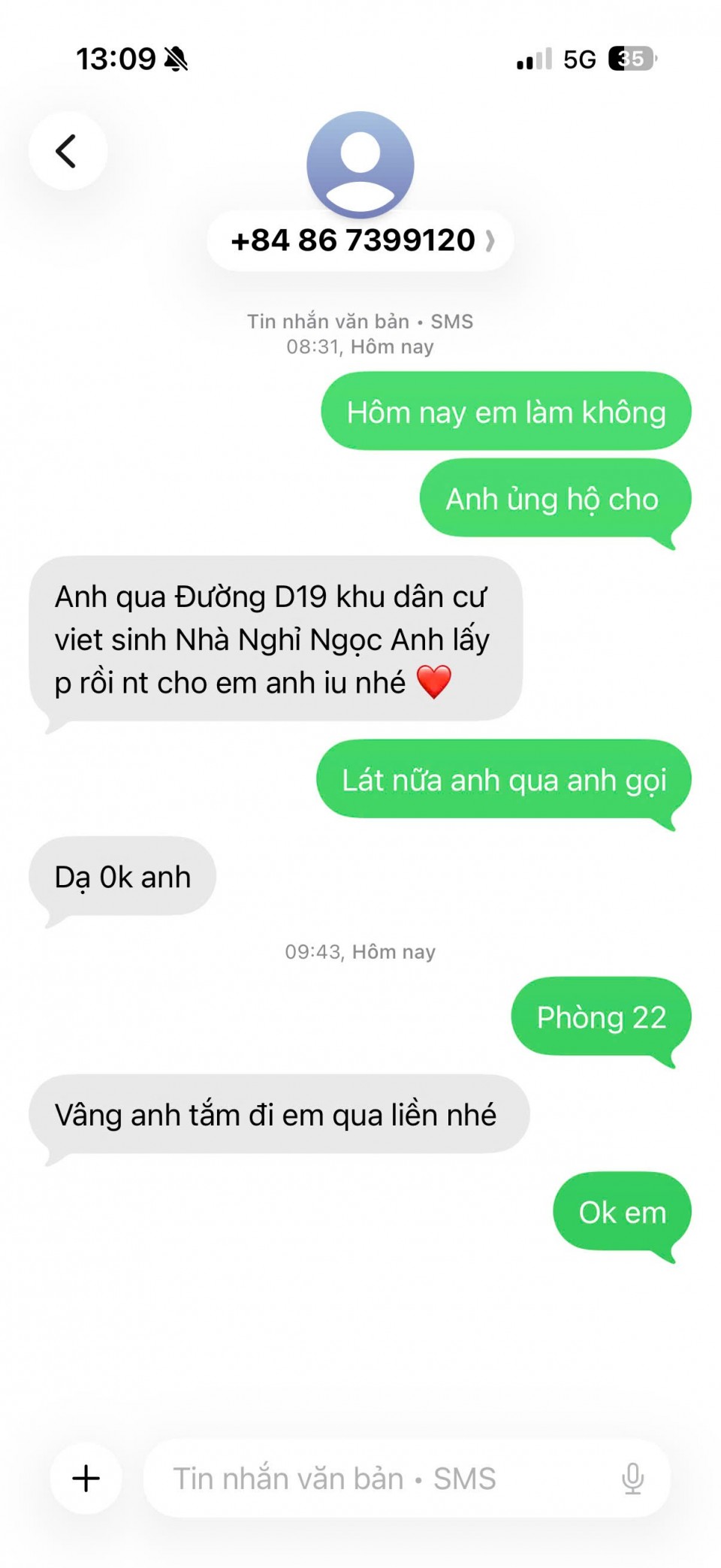Focus the SMS text message field
The height and width of the screenshot is (1568, 721).
tap(360, 1478)
